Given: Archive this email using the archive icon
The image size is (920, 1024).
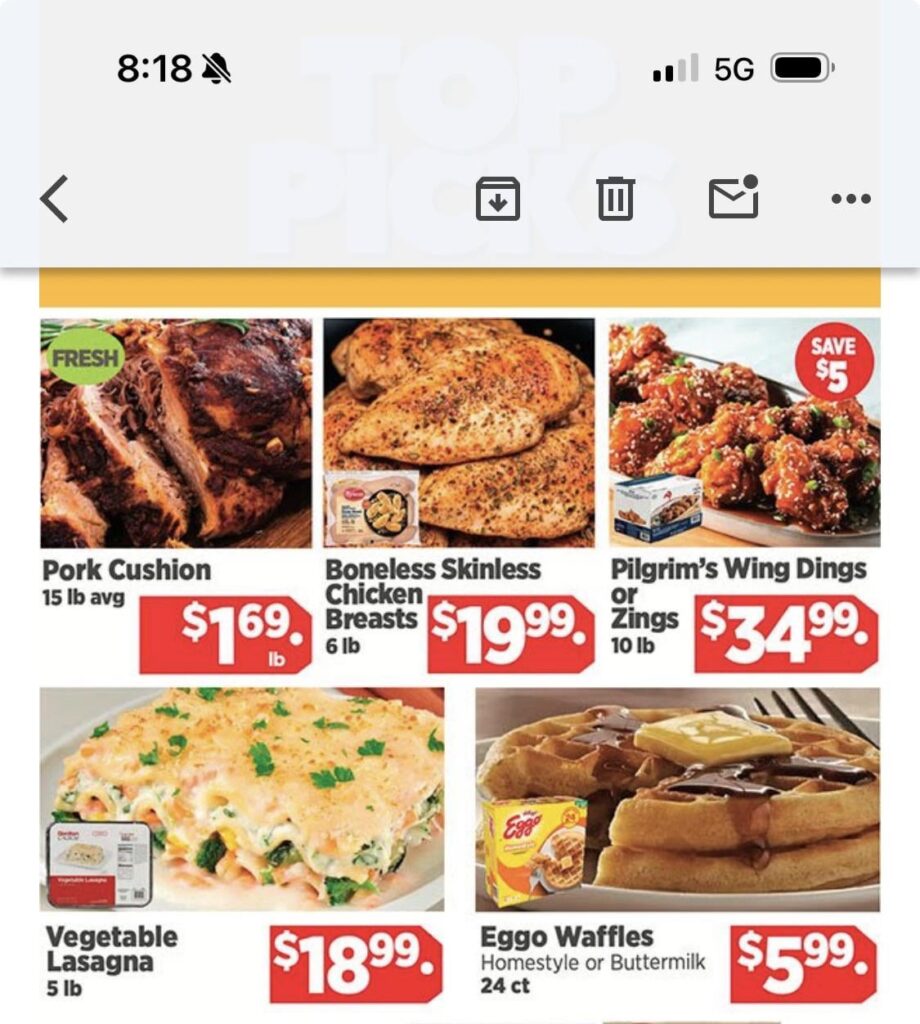Looking at the screenshot, I should 499,199.
